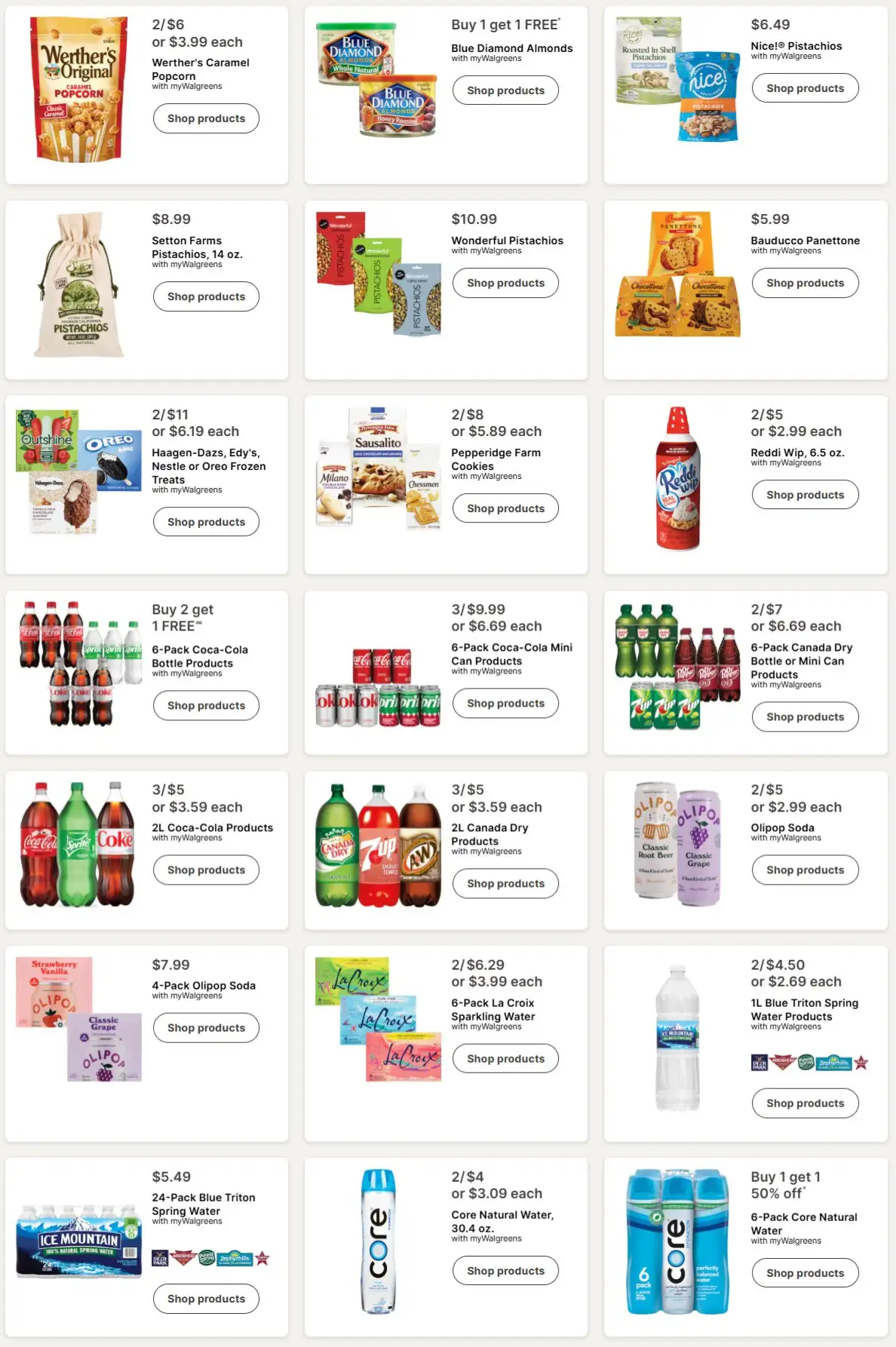
Task: Shop 6-Pack Canada Dry Bottle Products
Action: coord(805,716)
